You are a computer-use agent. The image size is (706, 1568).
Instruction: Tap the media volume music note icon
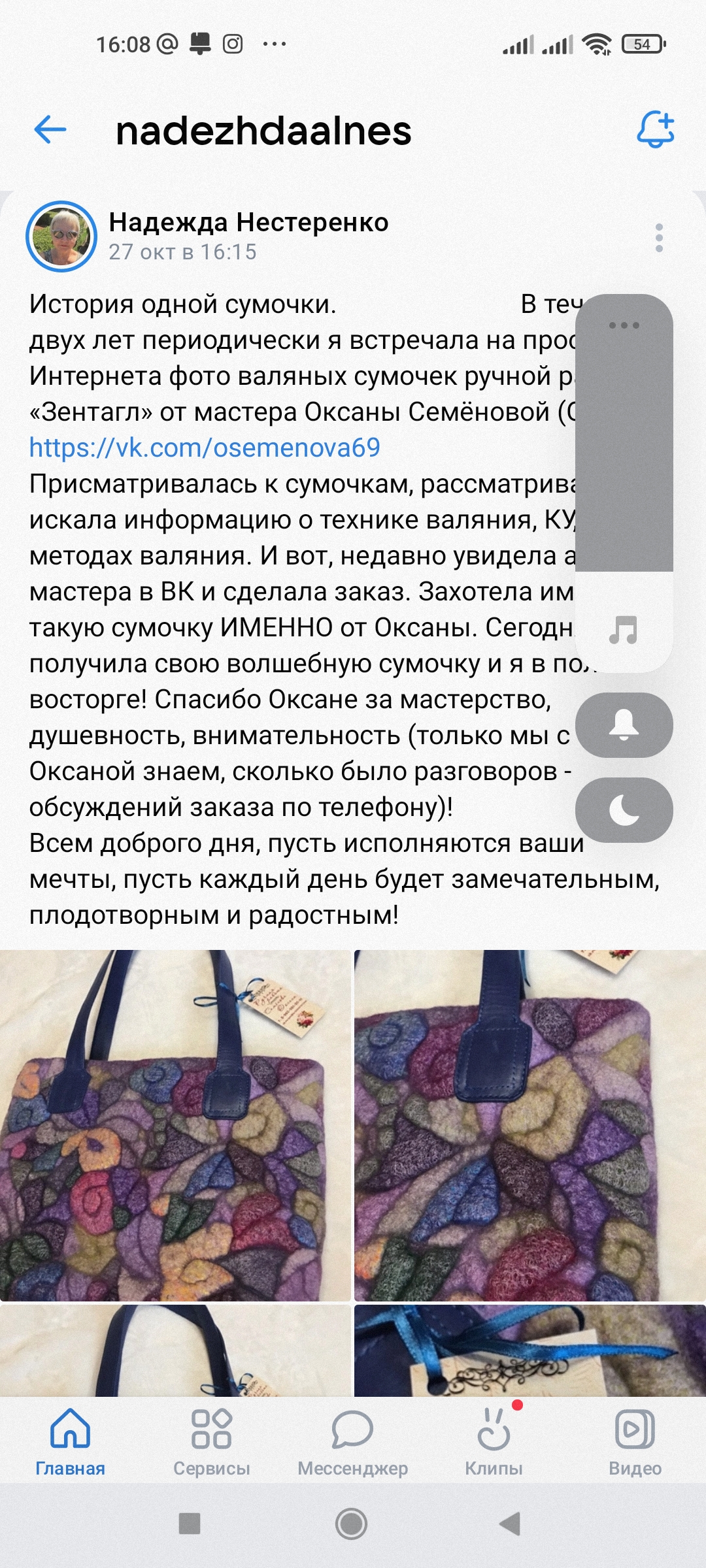[x=623, y=630]
